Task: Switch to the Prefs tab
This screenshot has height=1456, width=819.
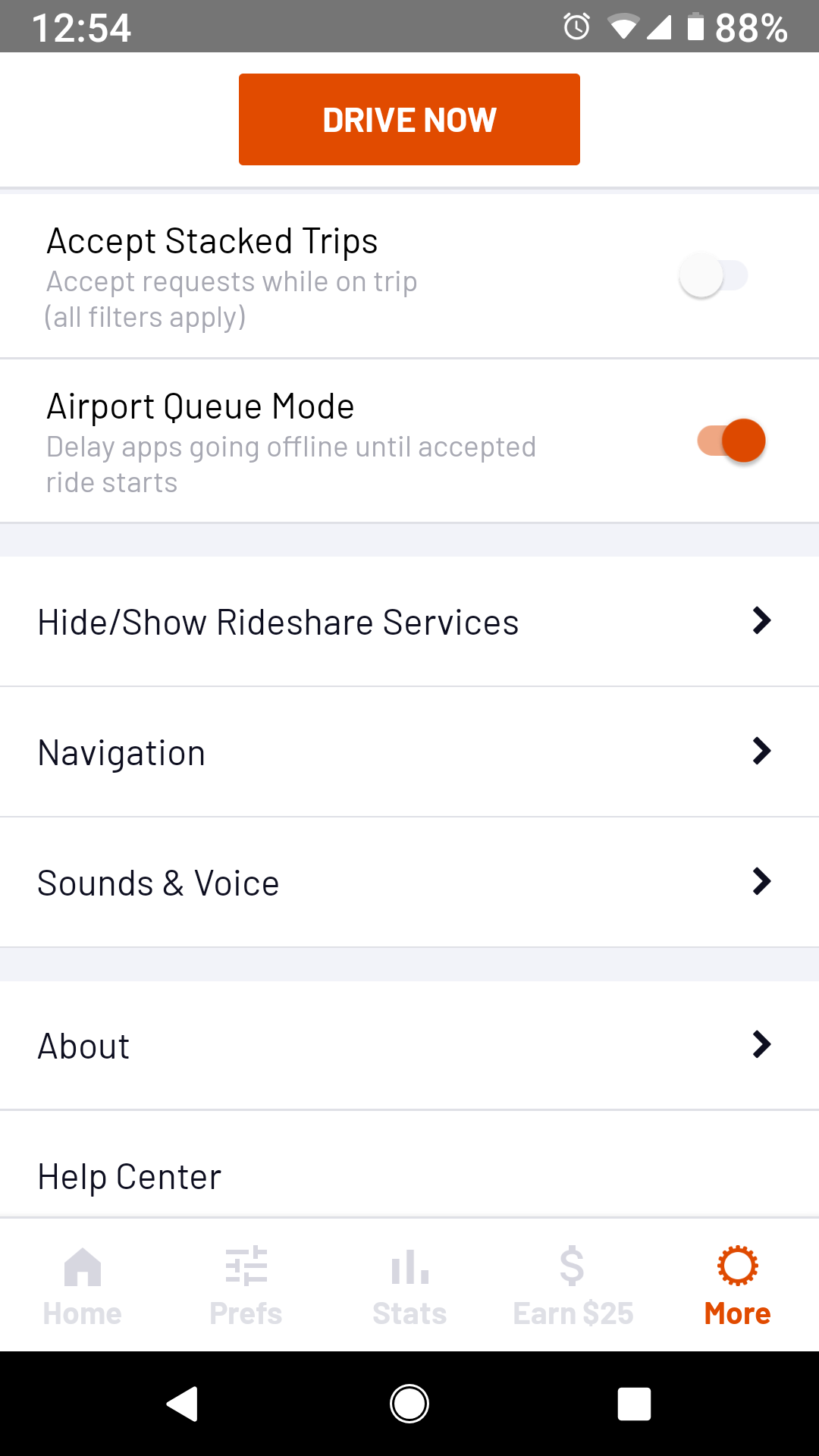Action: [246, 1285]
